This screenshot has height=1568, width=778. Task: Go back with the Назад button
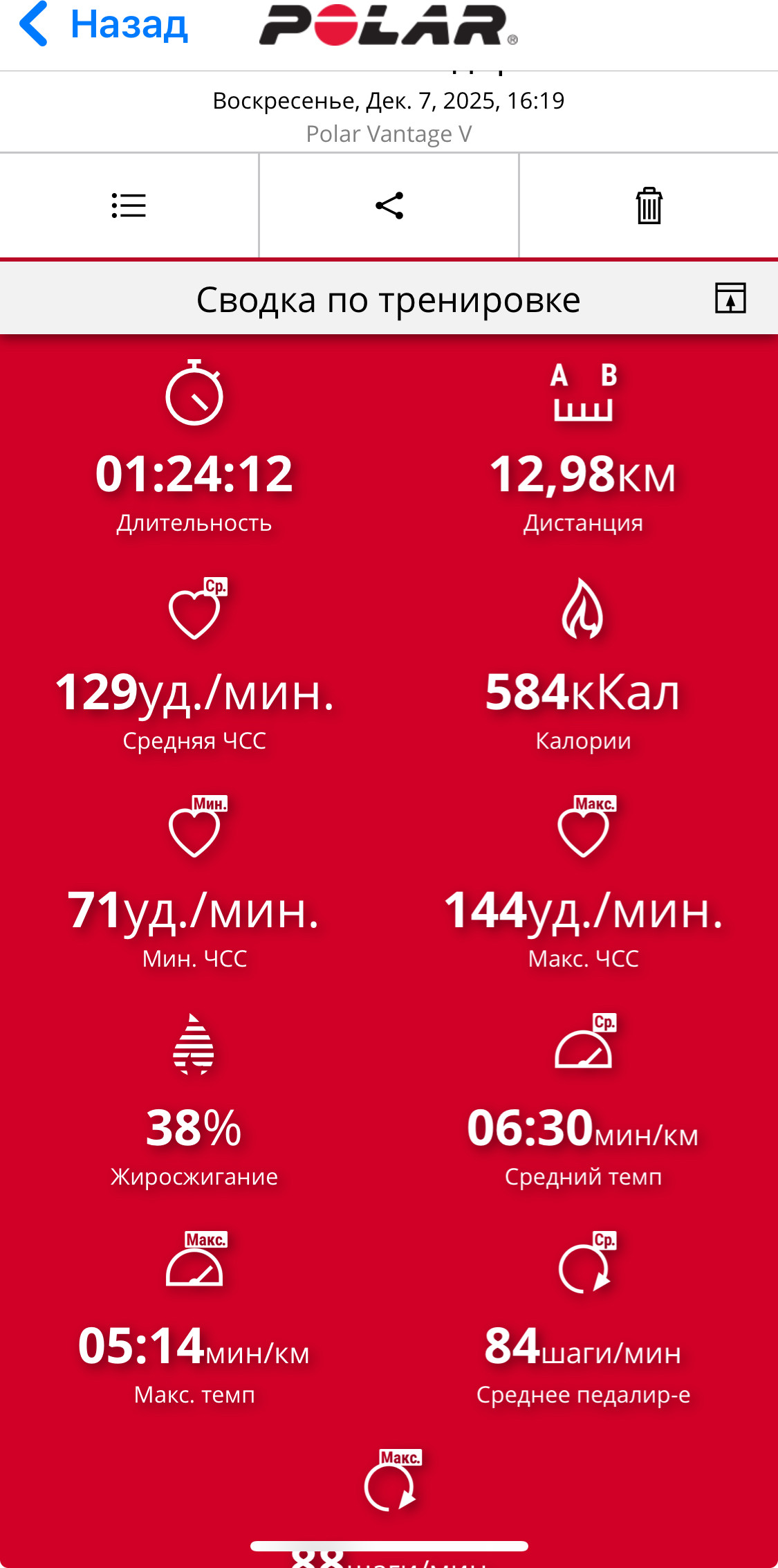104,24
